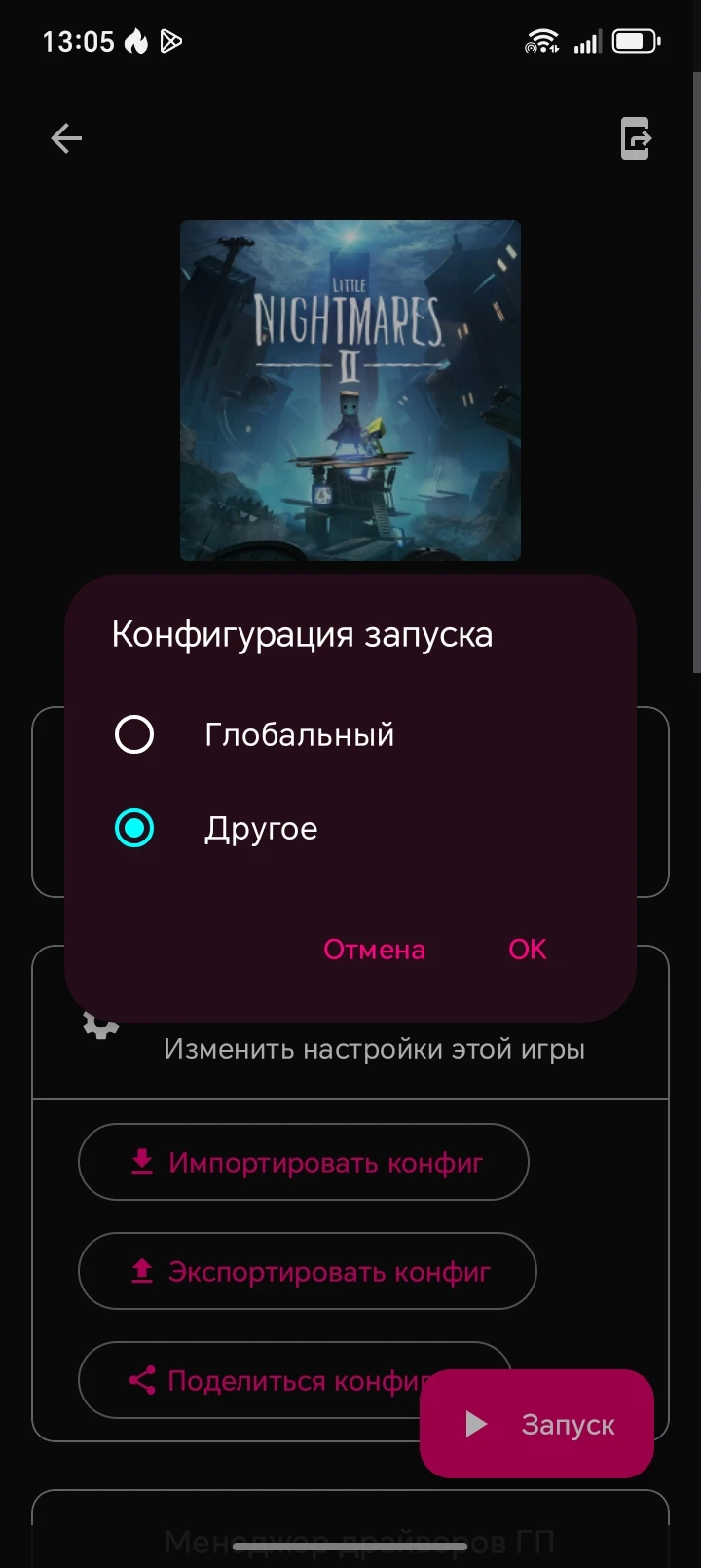Launch the game with Запуск button
The image size is (701, 1568).
click(x=536, y=1424)
